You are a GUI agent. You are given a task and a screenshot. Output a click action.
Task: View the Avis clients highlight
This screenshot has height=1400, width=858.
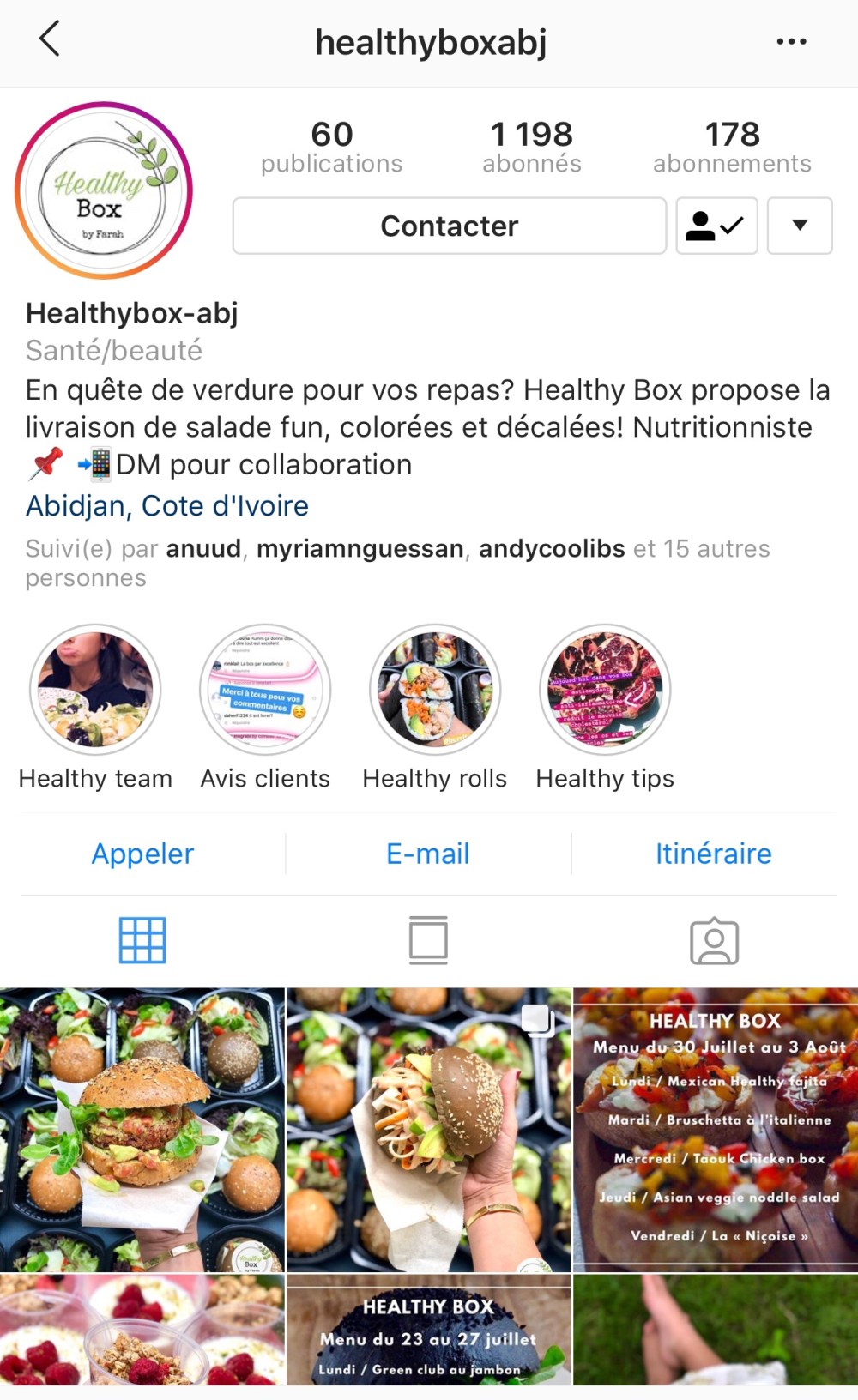265,690
